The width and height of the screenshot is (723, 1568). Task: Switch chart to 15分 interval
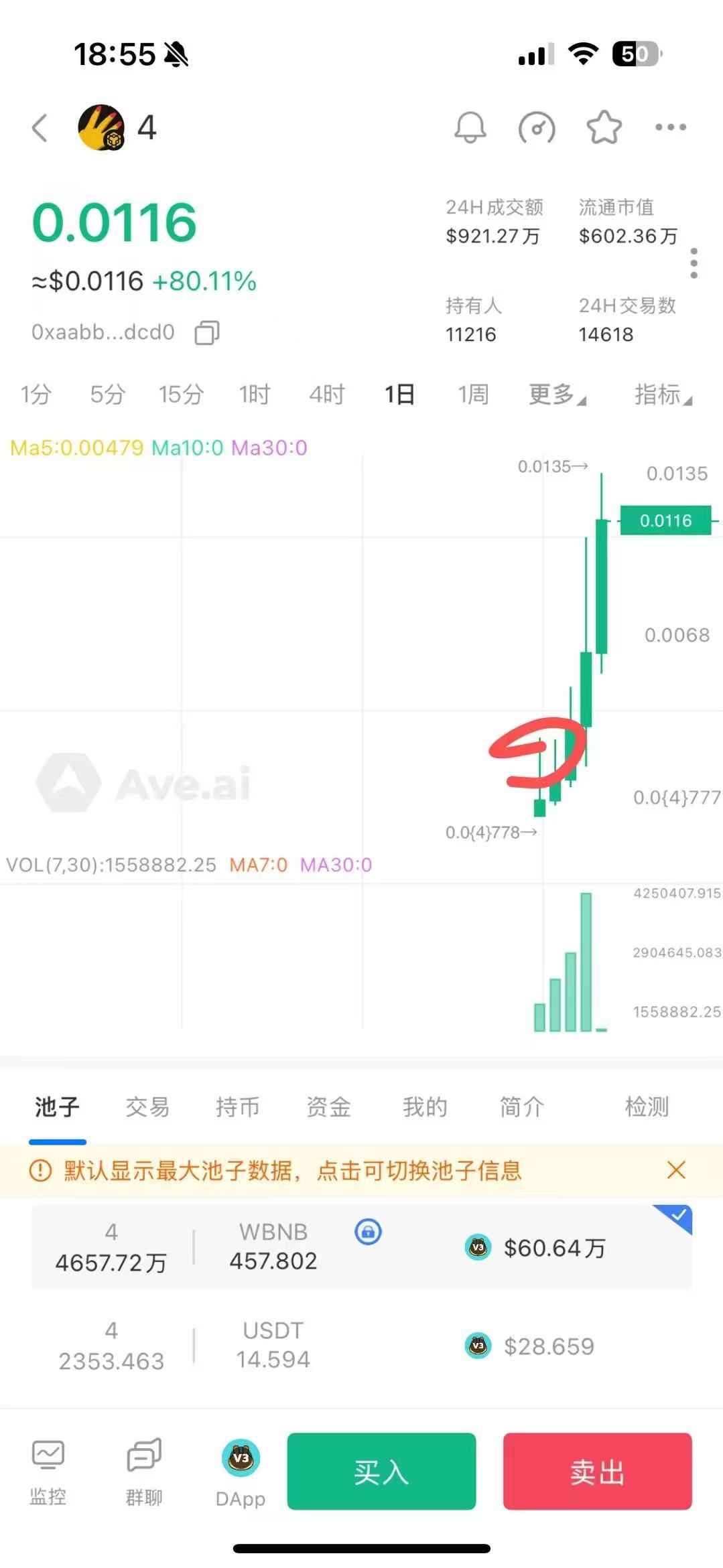point(180,395)
